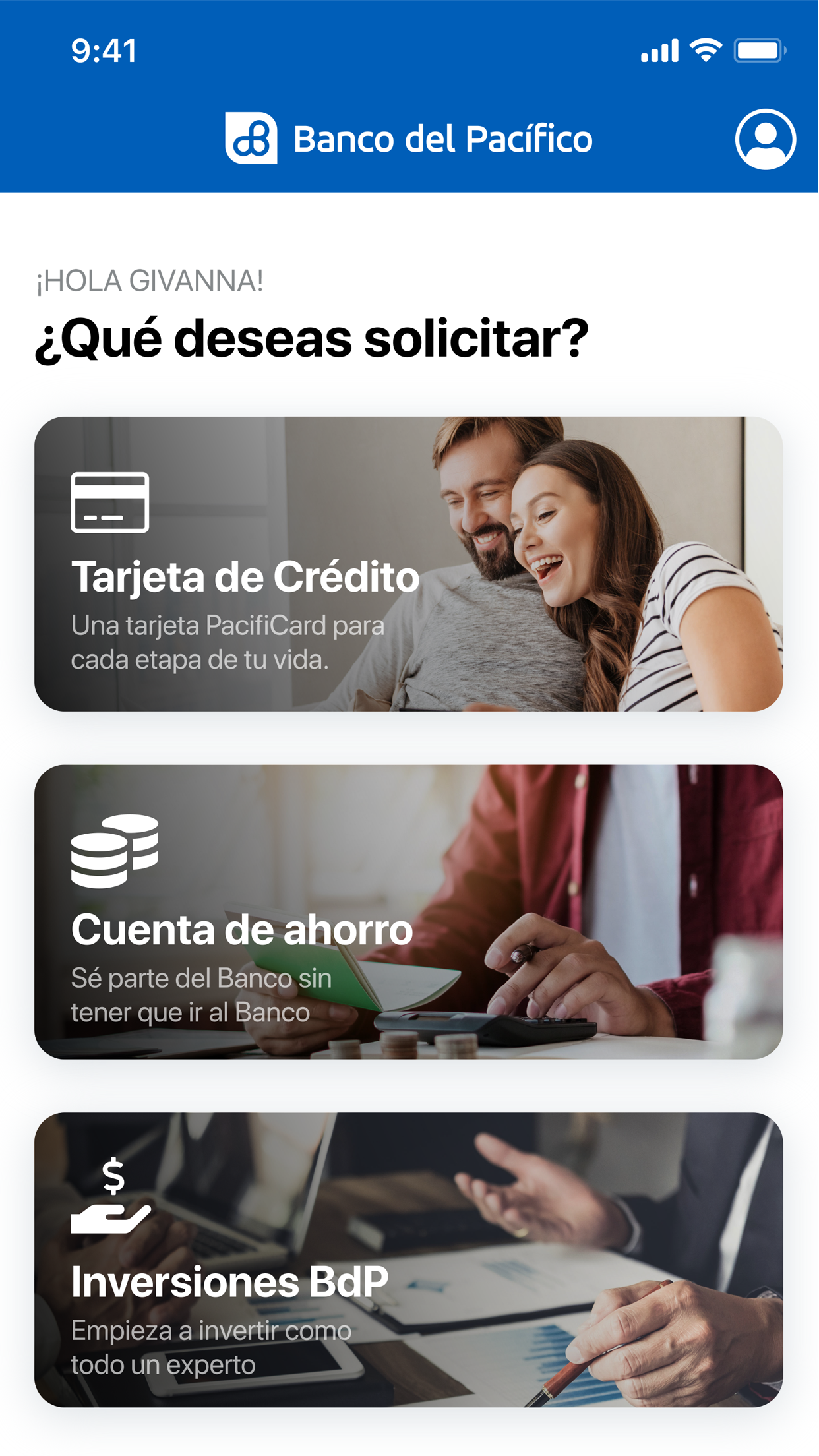
Task: Open the Cuenta de ahorro card
Action: pos(409,912)
